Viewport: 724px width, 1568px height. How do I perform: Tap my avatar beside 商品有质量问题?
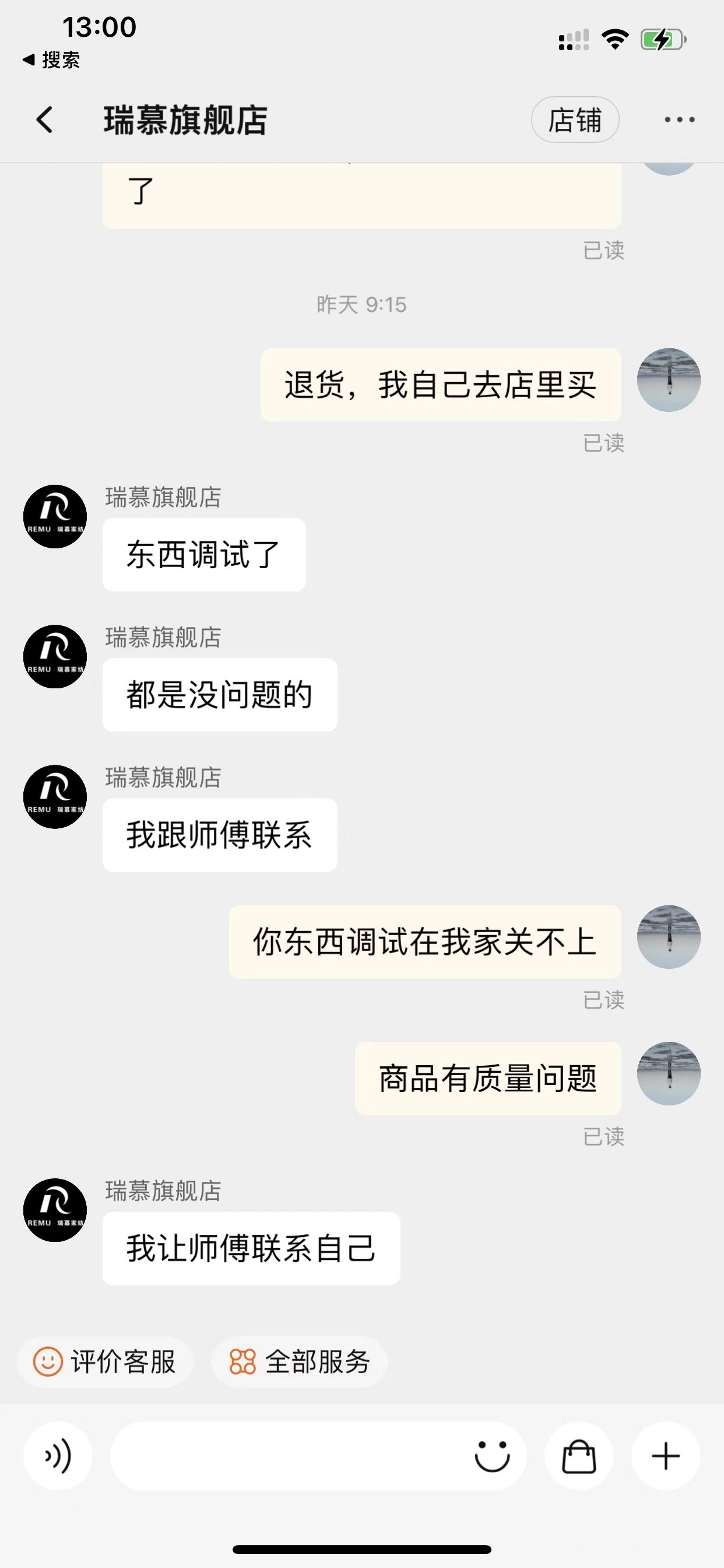(x=668, y=1073)
